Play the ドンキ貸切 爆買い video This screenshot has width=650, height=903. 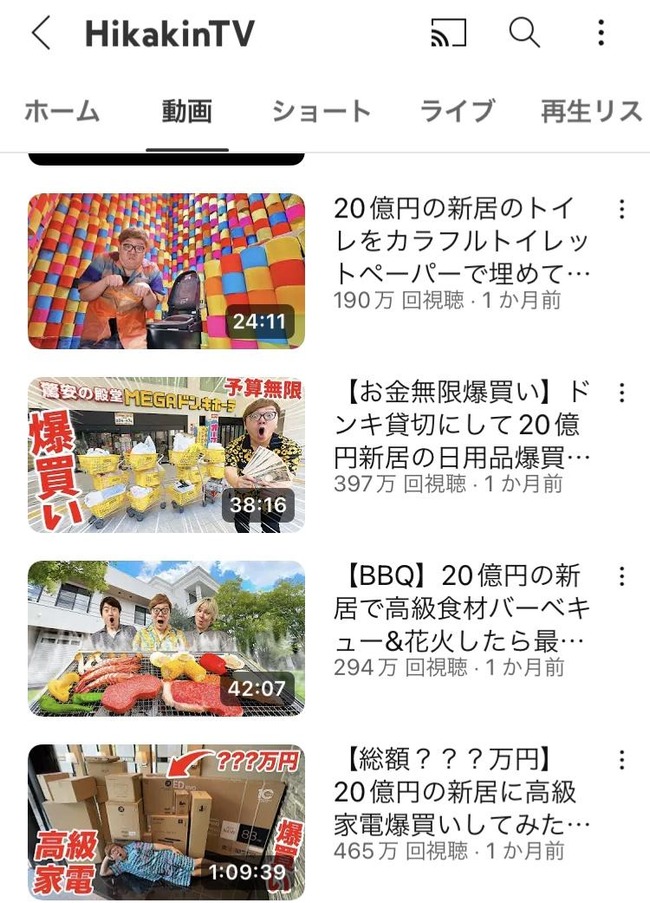pos(166,454)
